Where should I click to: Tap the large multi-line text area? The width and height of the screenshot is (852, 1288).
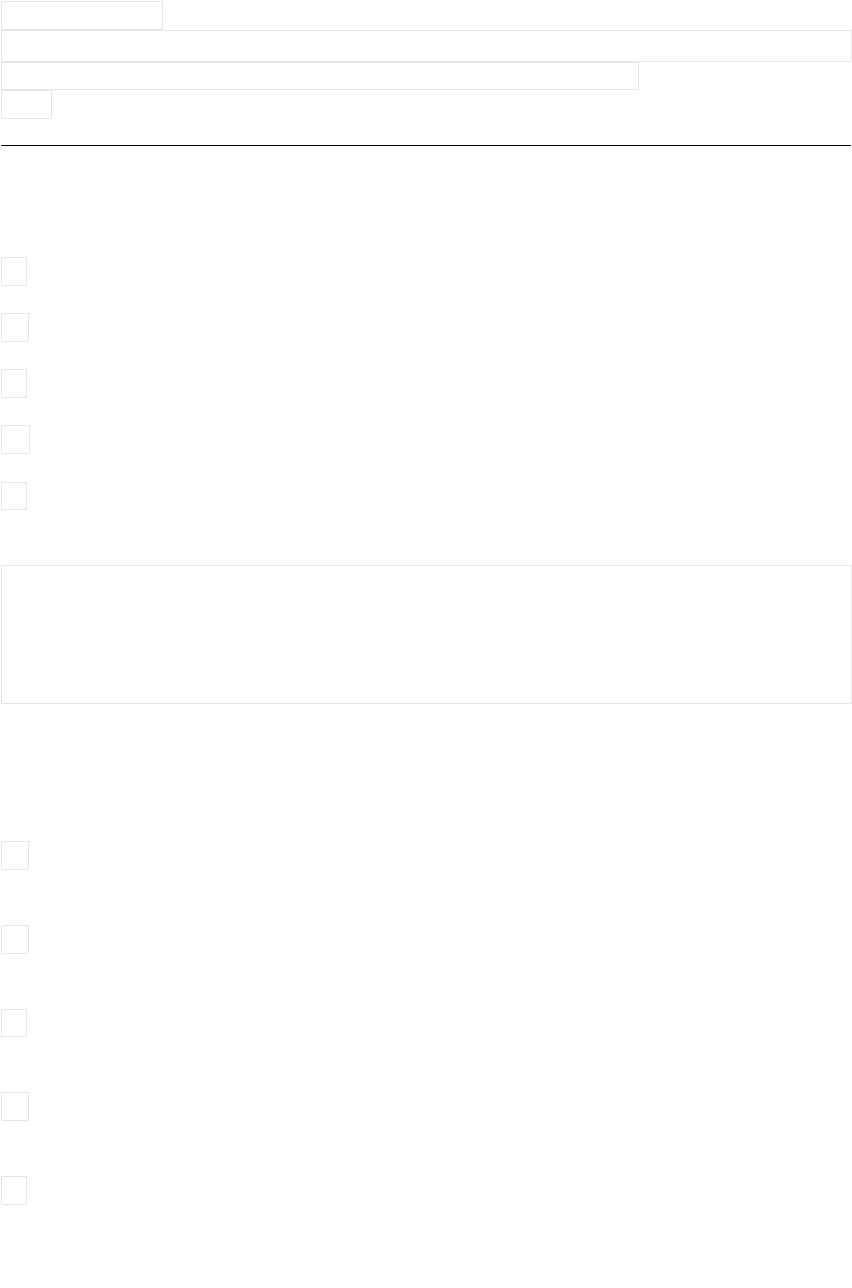426,634
